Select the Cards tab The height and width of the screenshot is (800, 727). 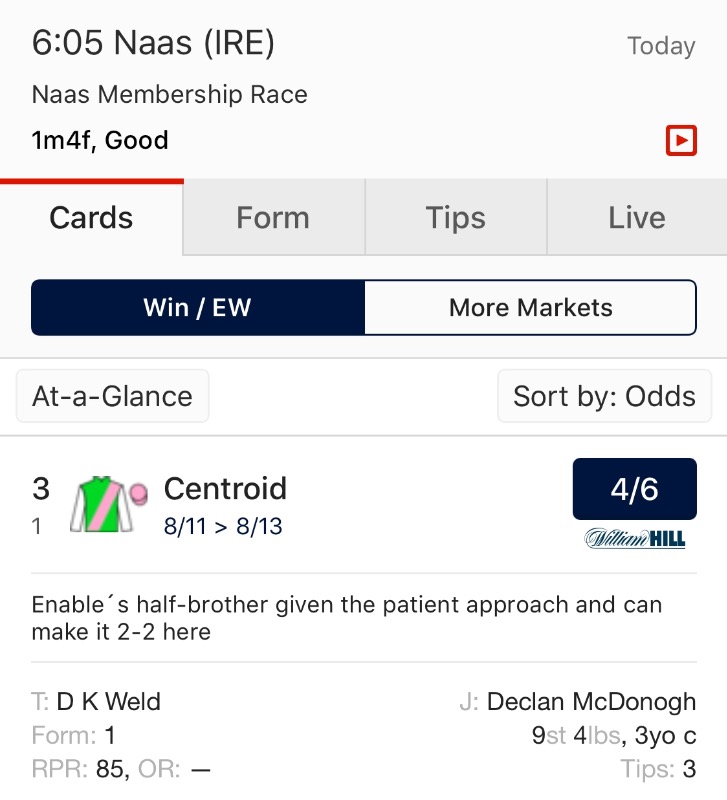pyautogui.click(x=91, y=218)
